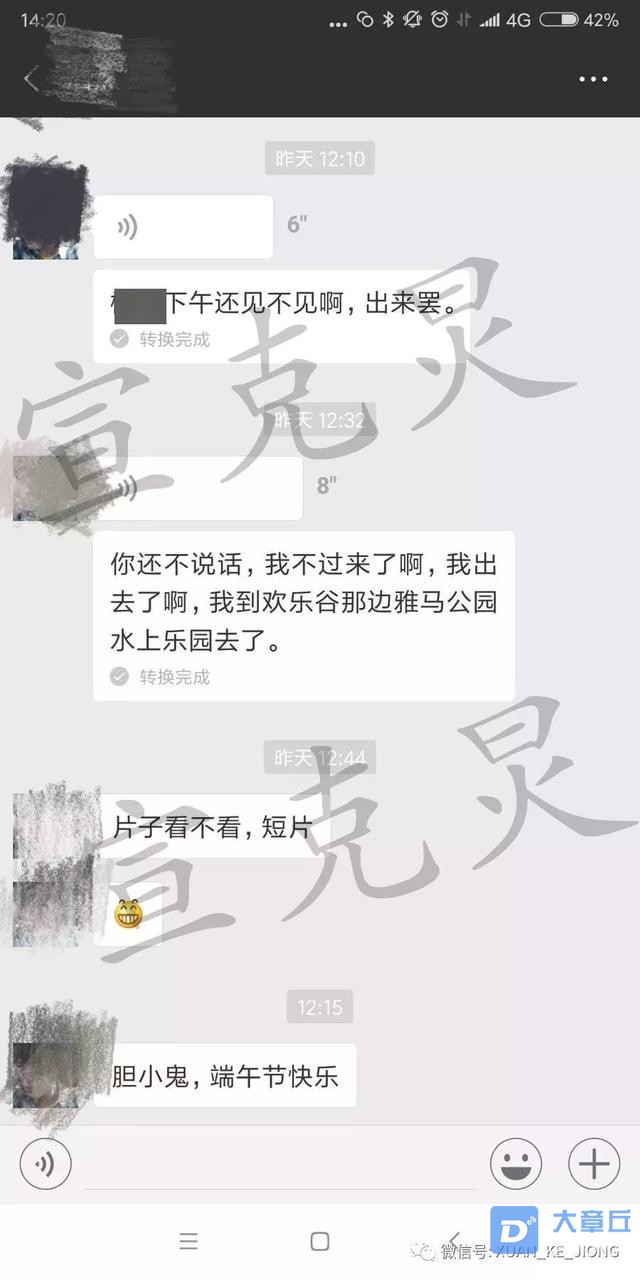This screenshot has height=1280, width=640.
Task: Switch input to voice mode
Action: (46, 1164)
